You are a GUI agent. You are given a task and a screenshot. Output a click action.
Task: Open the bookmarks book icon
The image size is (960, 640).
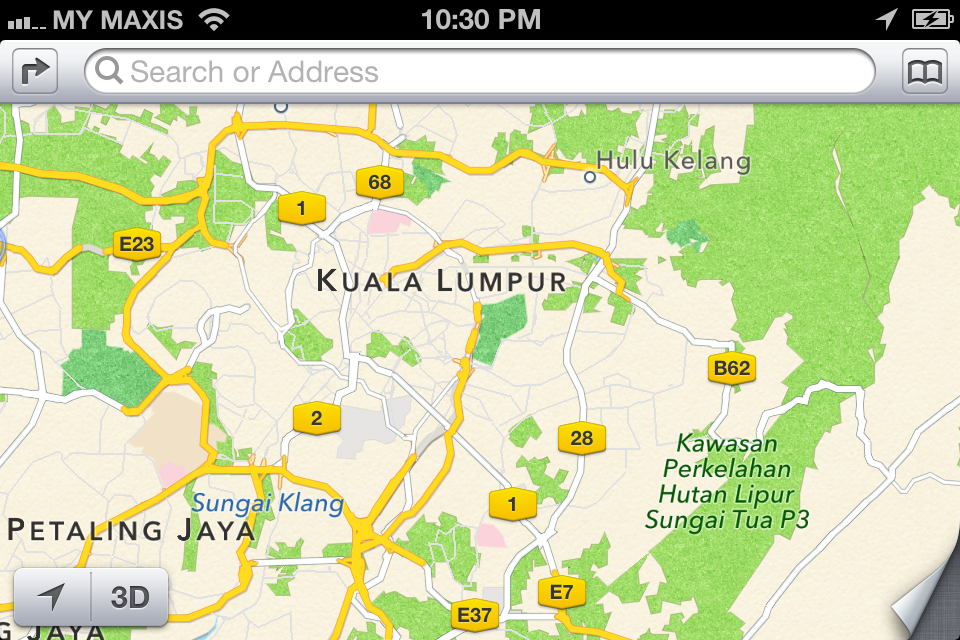click(x=925, y=72)
